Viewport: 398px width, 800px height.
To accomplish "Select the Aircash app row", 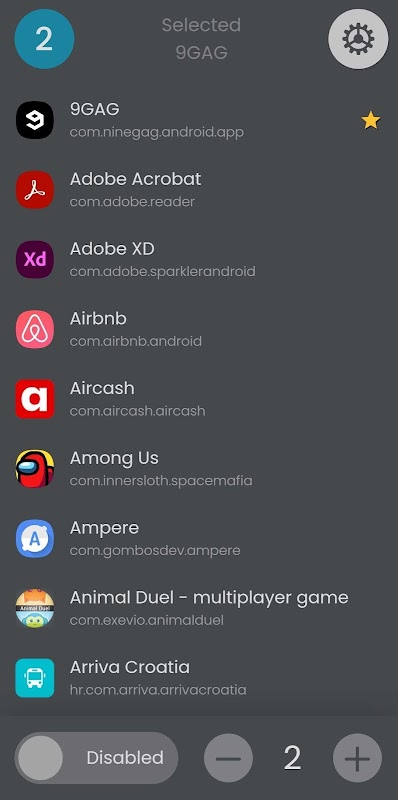I will point(199,399).
